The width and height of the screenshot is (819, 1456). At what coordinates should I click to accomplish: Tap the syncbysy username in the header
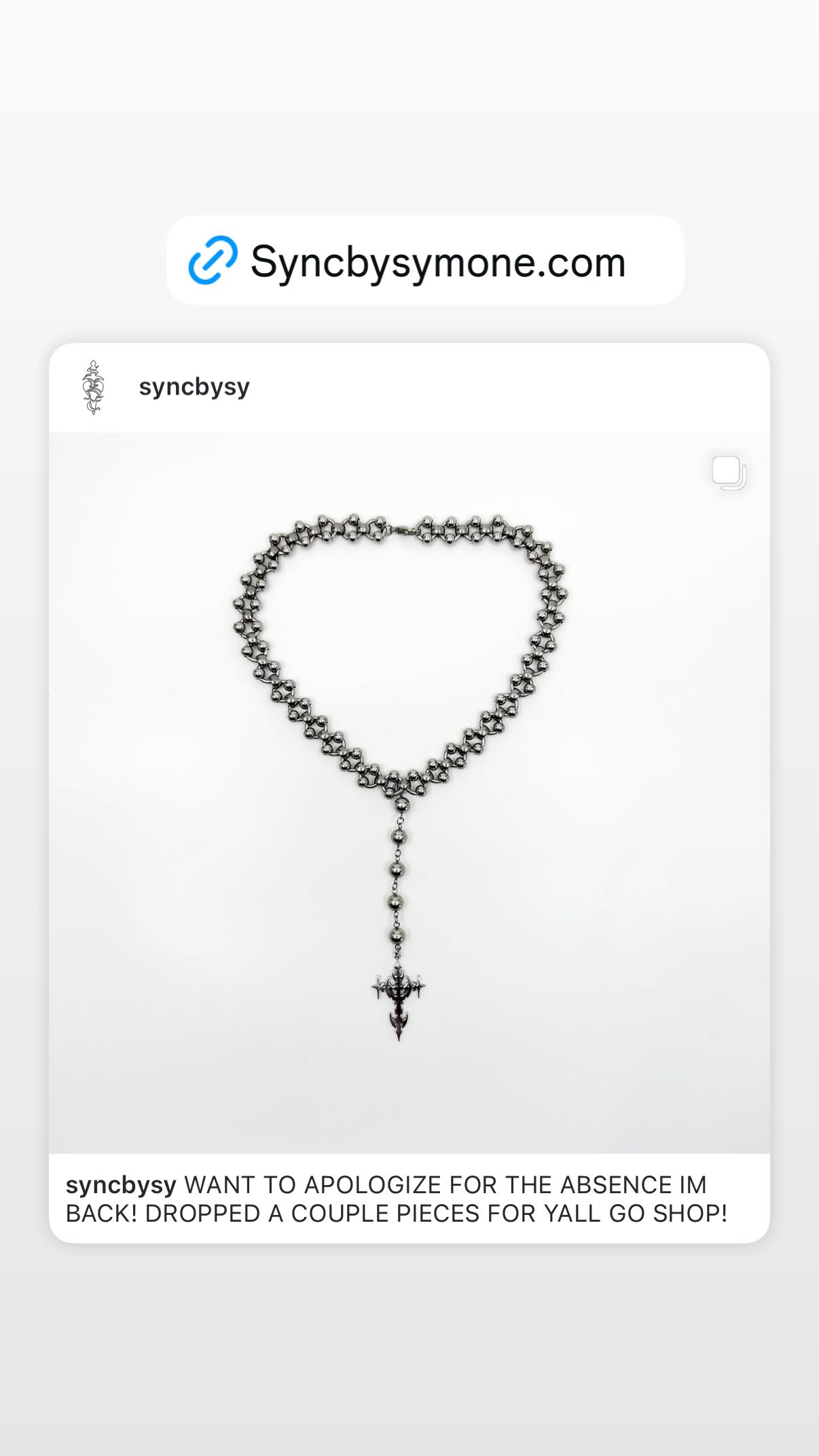pyautogui.click(x=194, y=387)
